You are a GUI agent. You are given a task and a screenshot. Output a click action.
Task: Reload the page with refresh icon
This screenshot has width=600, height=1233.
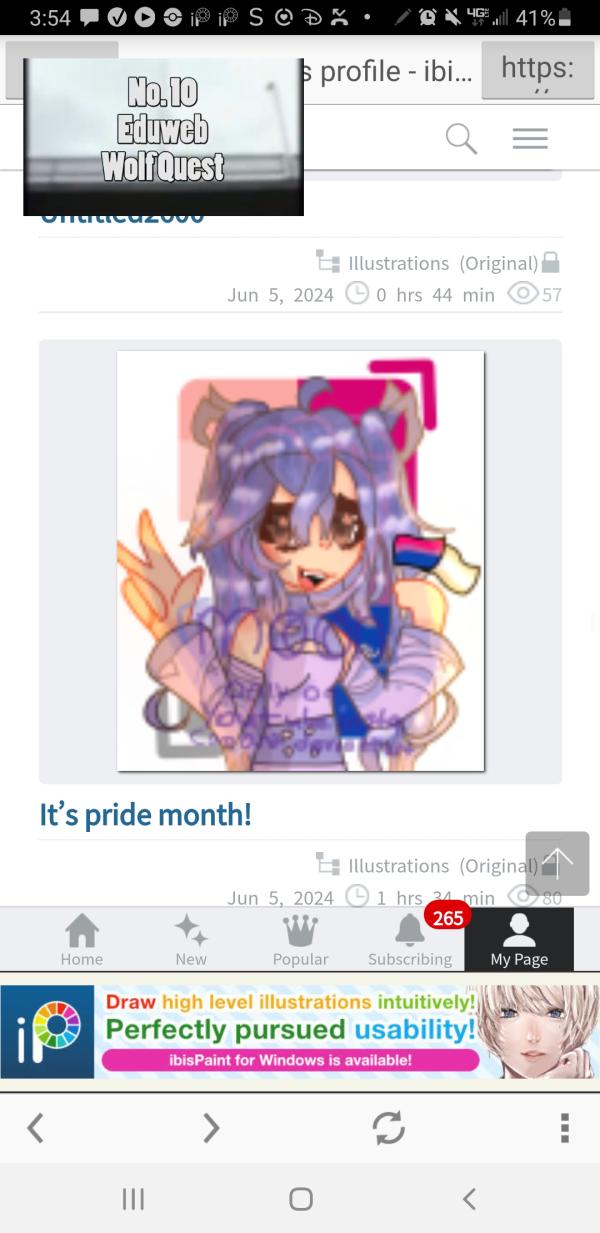pos(388,1128)
